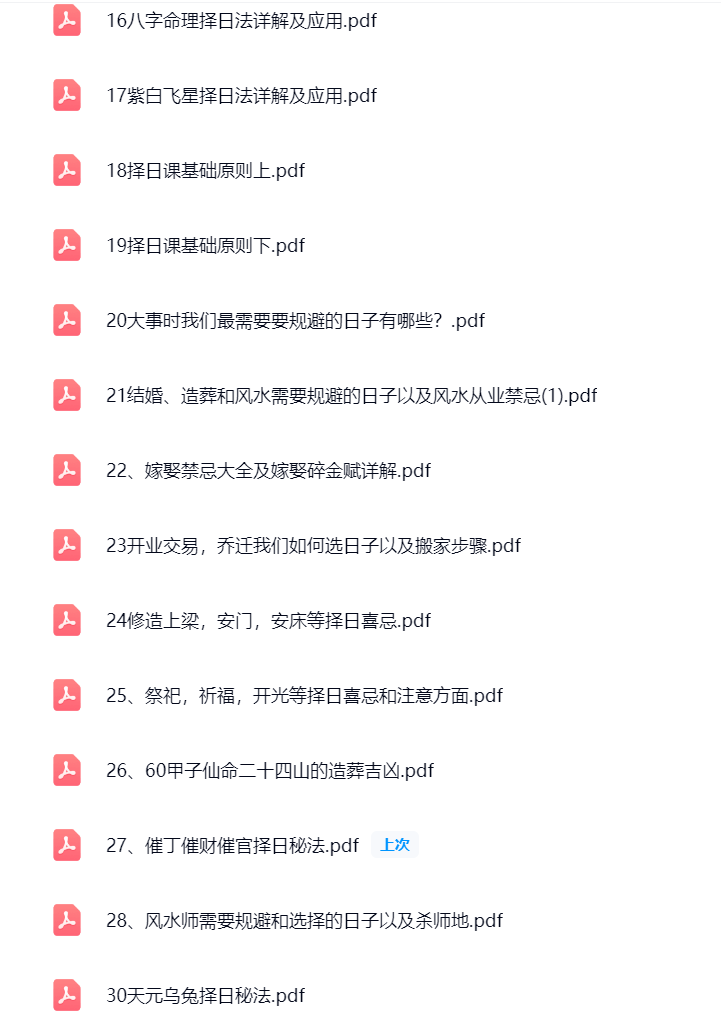
Task: Open 22、嫁娶禁忌大全及嫁娶碎金赋详解.pdf
Action: click(268, 471)
